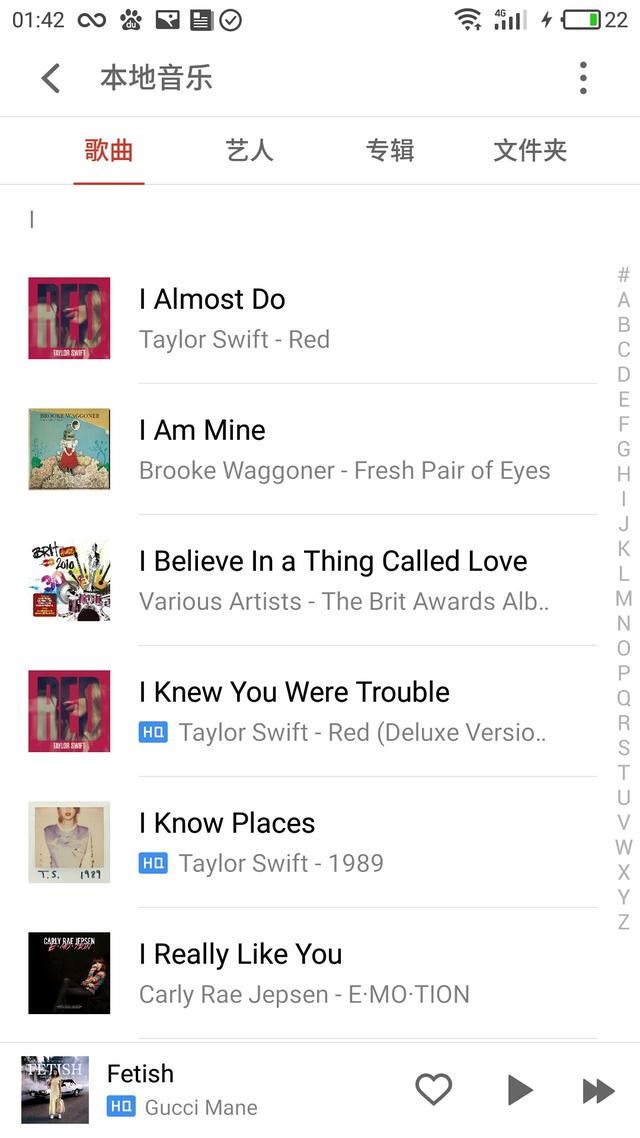640x1138 pixels.
Task: Go back from 本地音乐 screen
Action: [x=51, y=78]
